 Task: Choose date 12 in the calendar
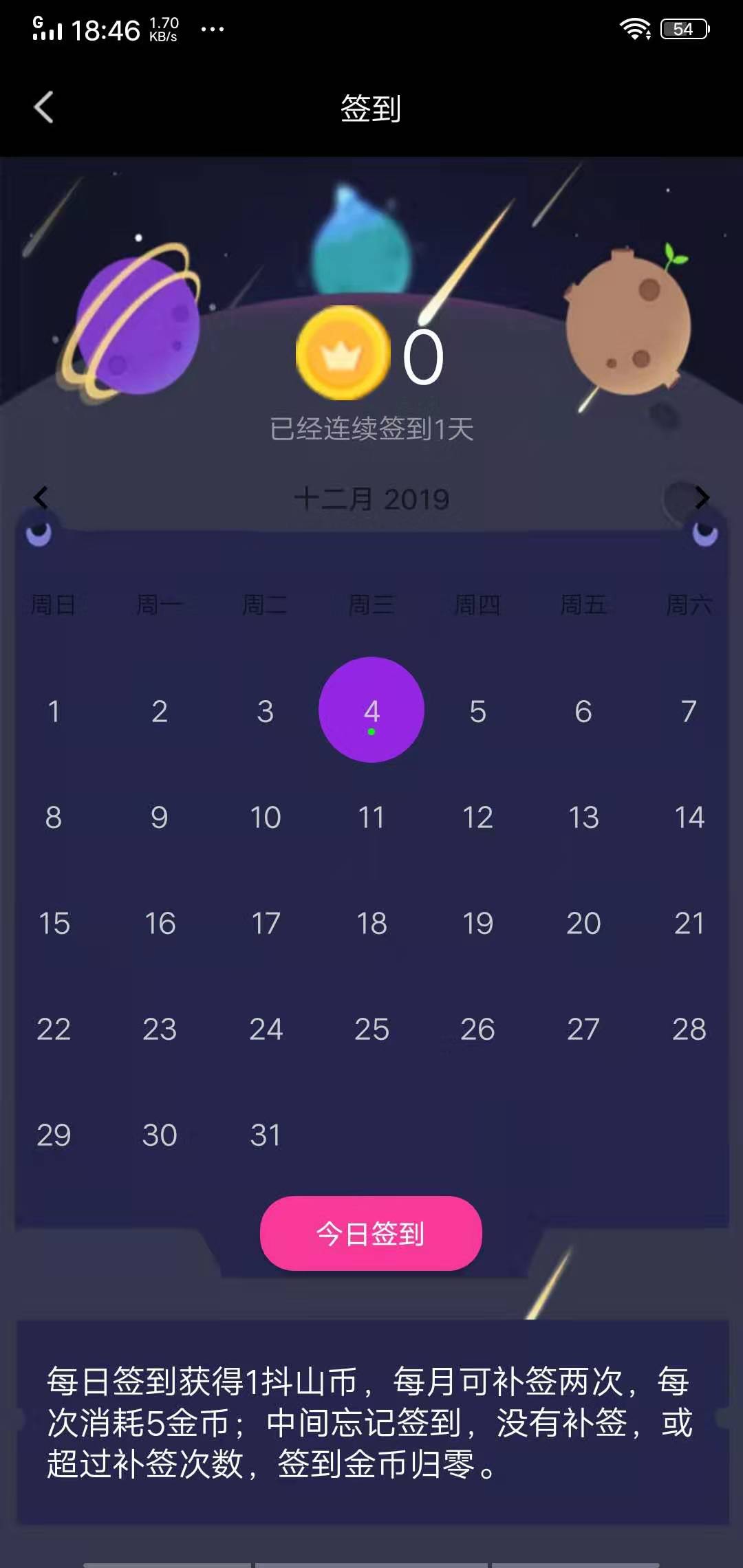coord(477,817)
